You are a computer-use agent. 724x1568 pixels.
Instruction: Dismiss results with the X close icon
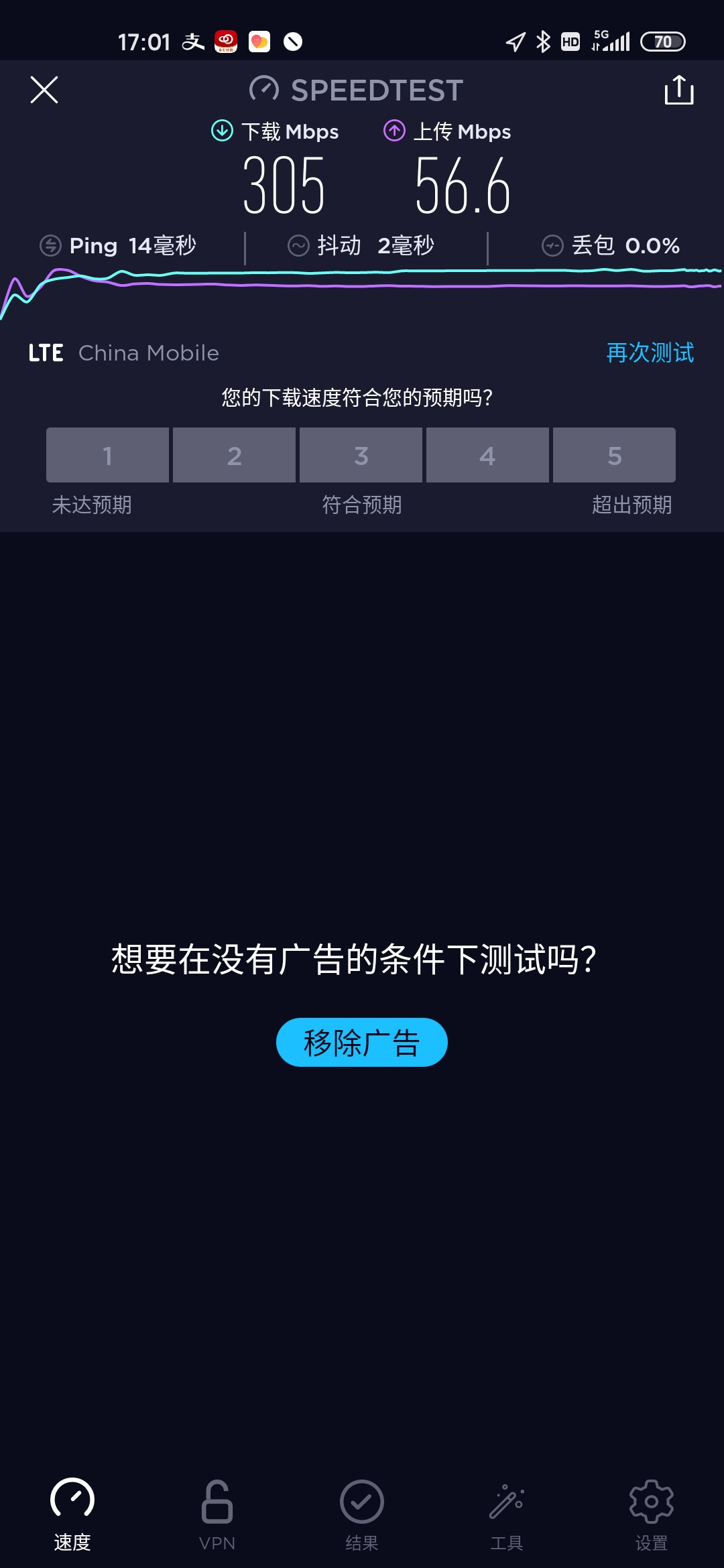[x=44, y=90]
